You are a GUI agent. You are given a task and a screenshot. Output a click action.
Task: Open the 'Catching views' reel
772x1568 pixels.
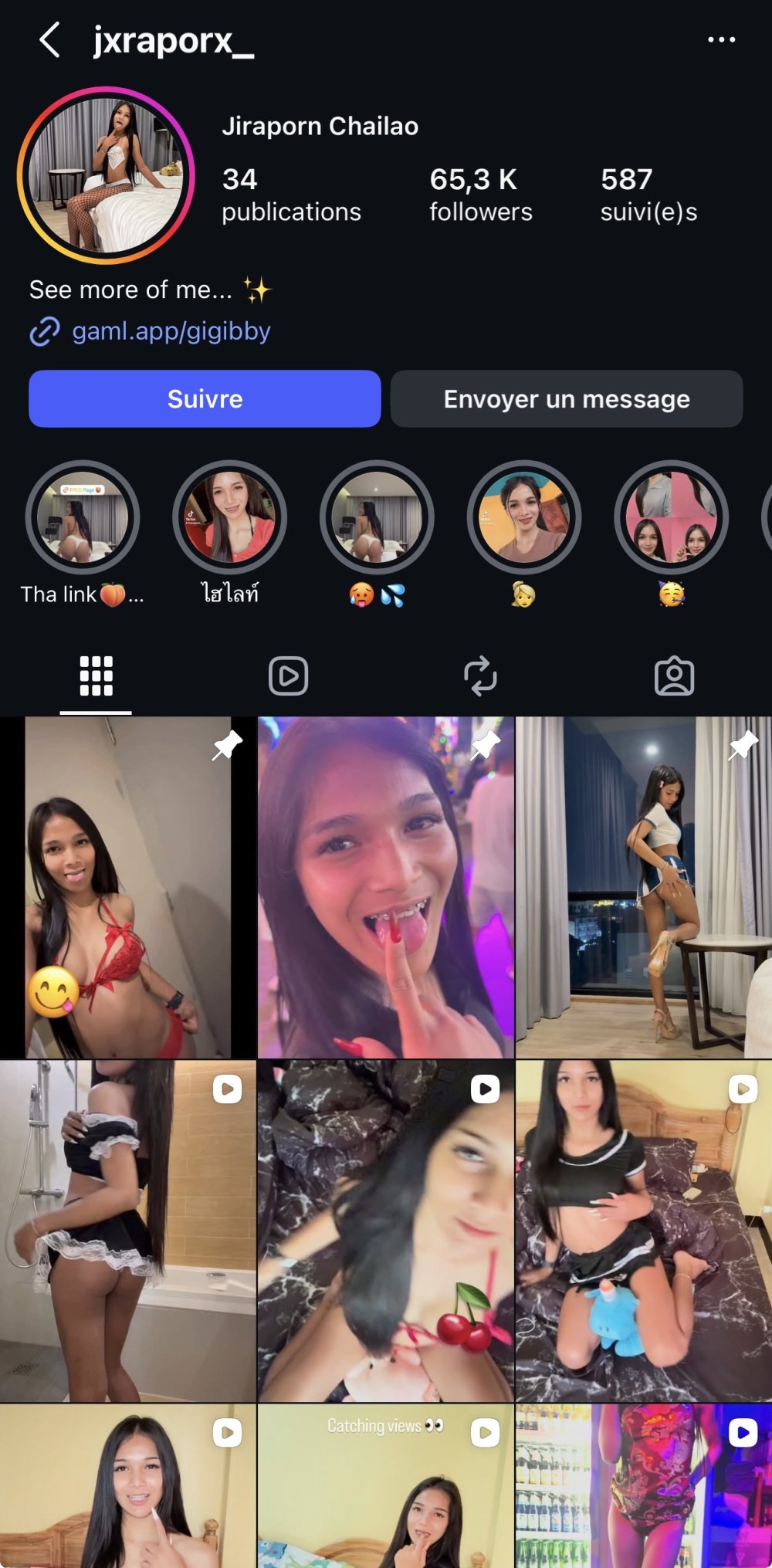click(385, 1486)
